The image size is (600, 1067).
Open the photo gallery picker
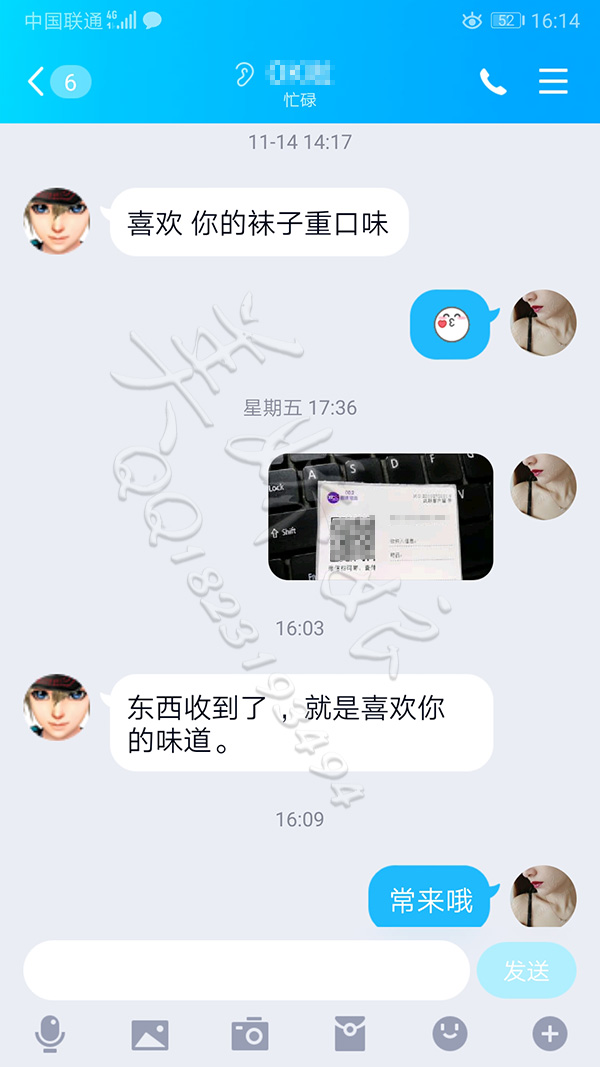(x=150, y=1034)
